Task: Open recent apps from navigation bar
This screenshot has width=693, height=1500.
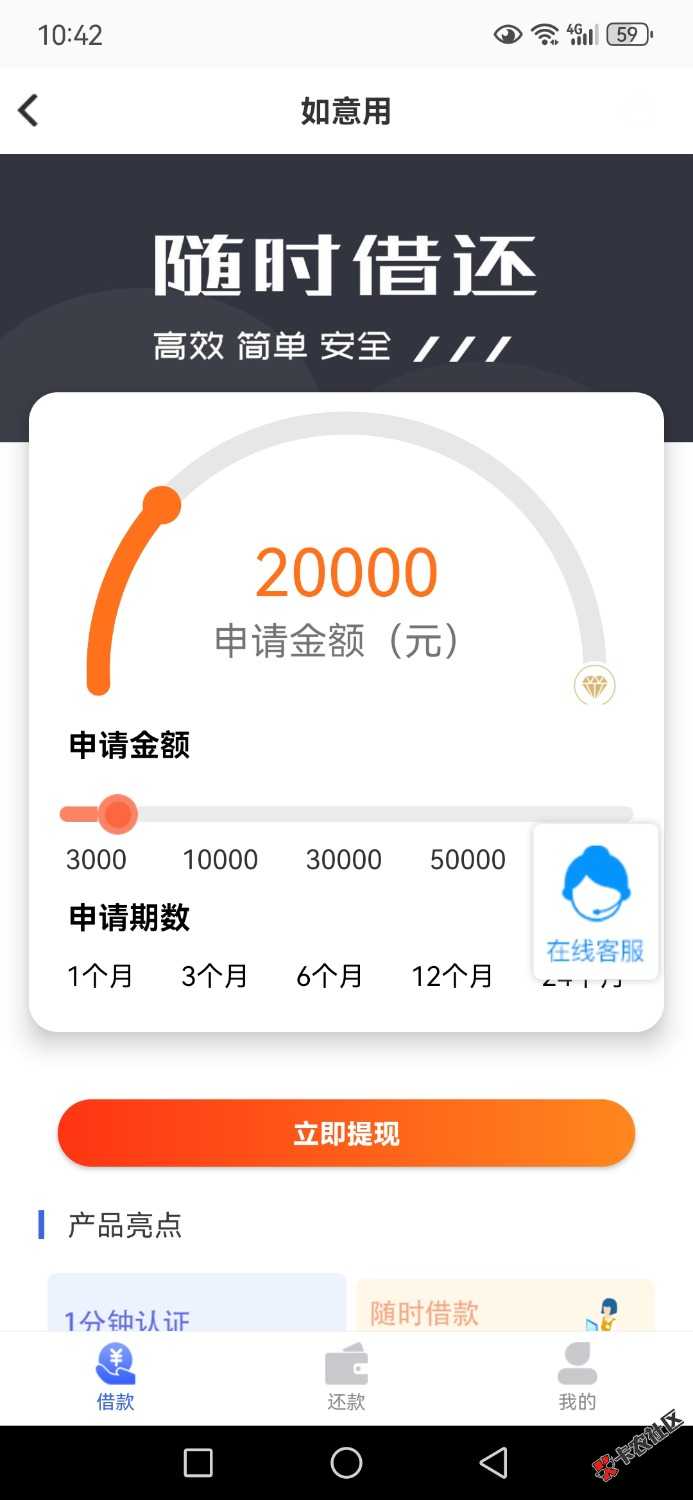Action: pyautogui.click(x=198, y=1463)
